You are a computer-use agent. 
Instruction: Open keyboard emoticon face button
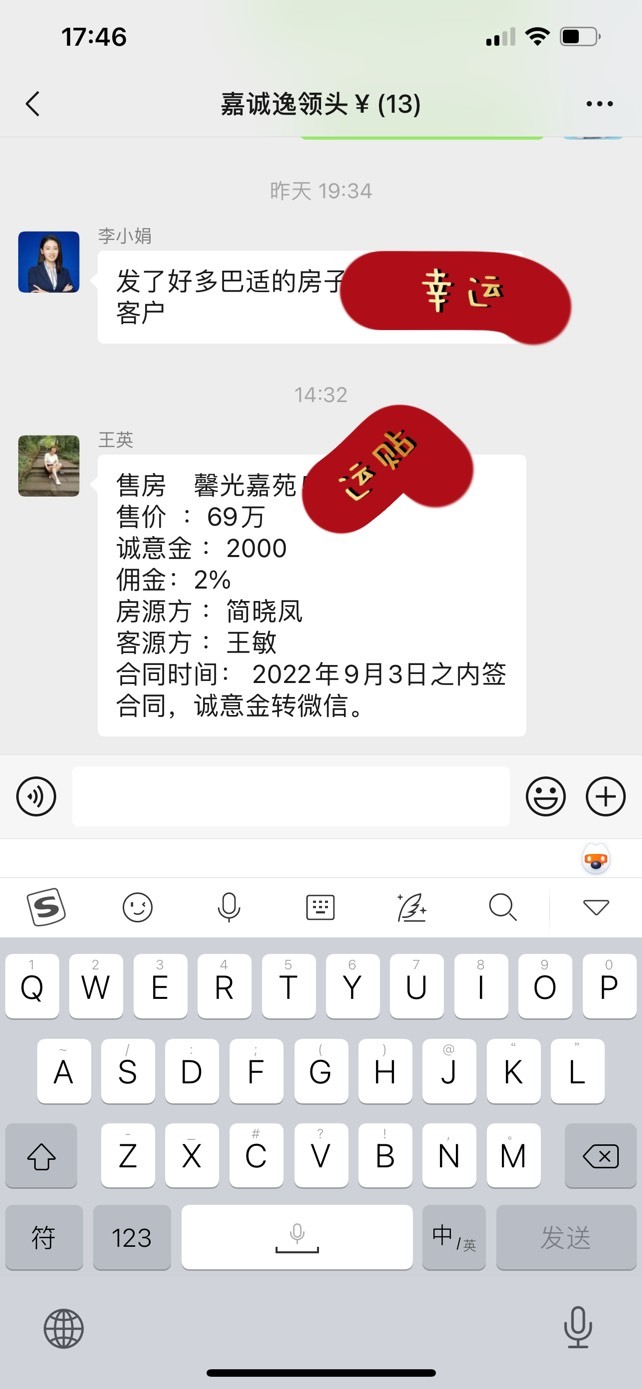click(138, 908)
